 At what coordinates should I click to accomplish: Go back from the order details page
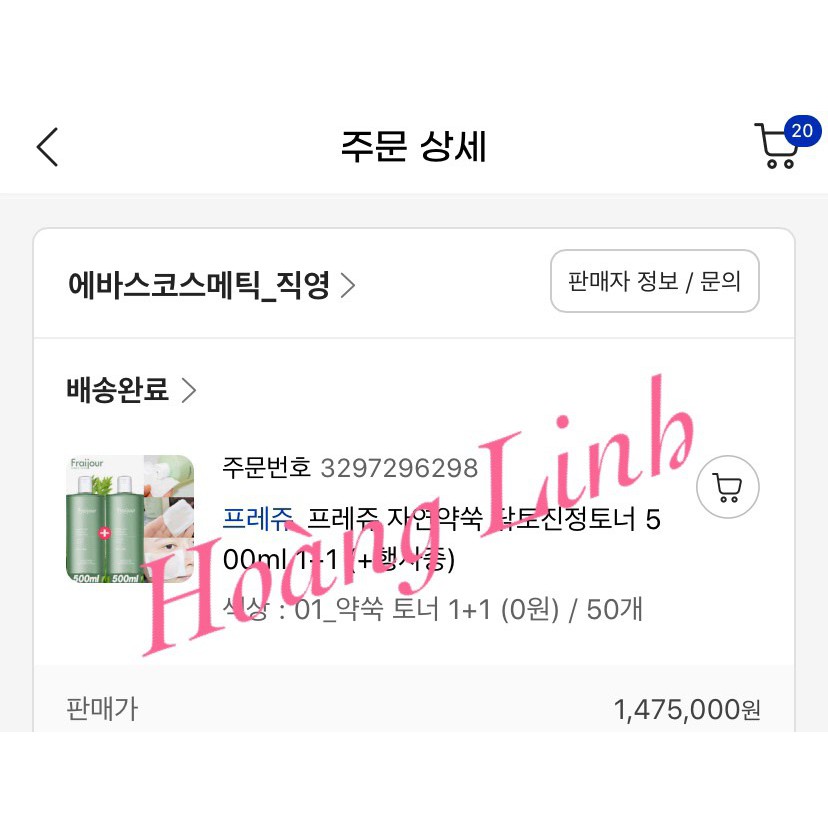click(x=48, y=147)
